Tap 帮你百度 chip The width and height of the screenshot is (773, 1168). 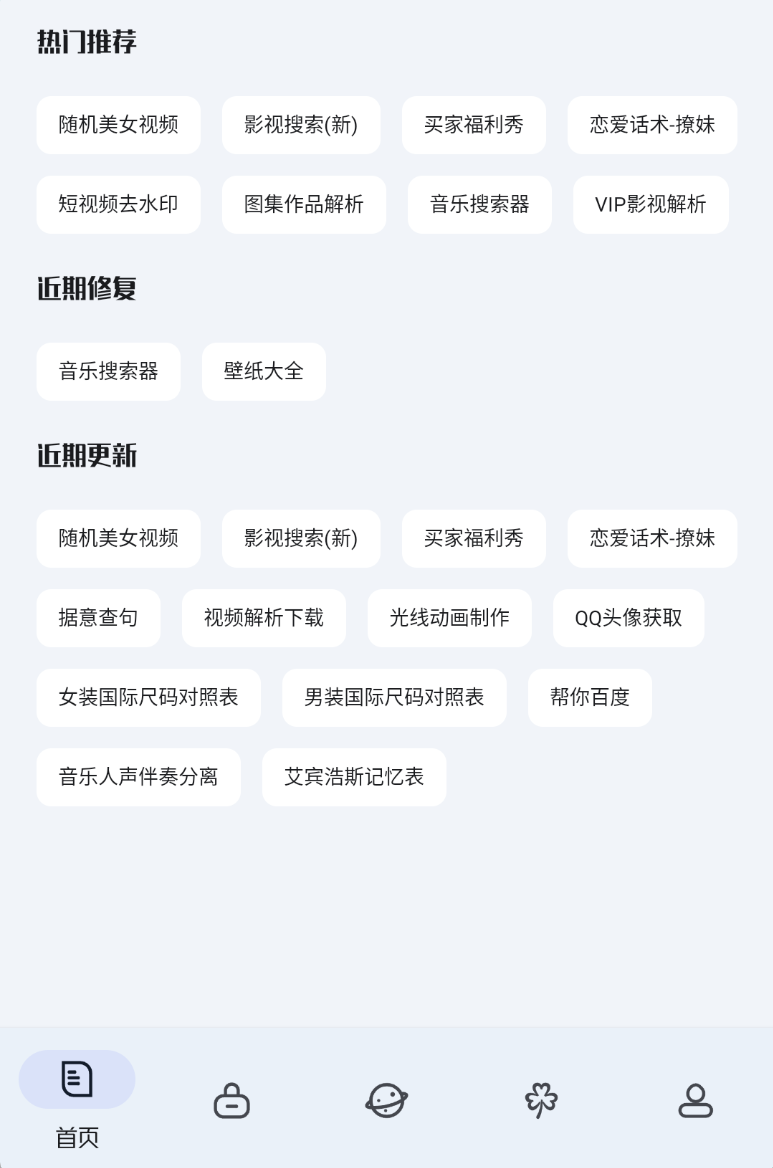589,698
